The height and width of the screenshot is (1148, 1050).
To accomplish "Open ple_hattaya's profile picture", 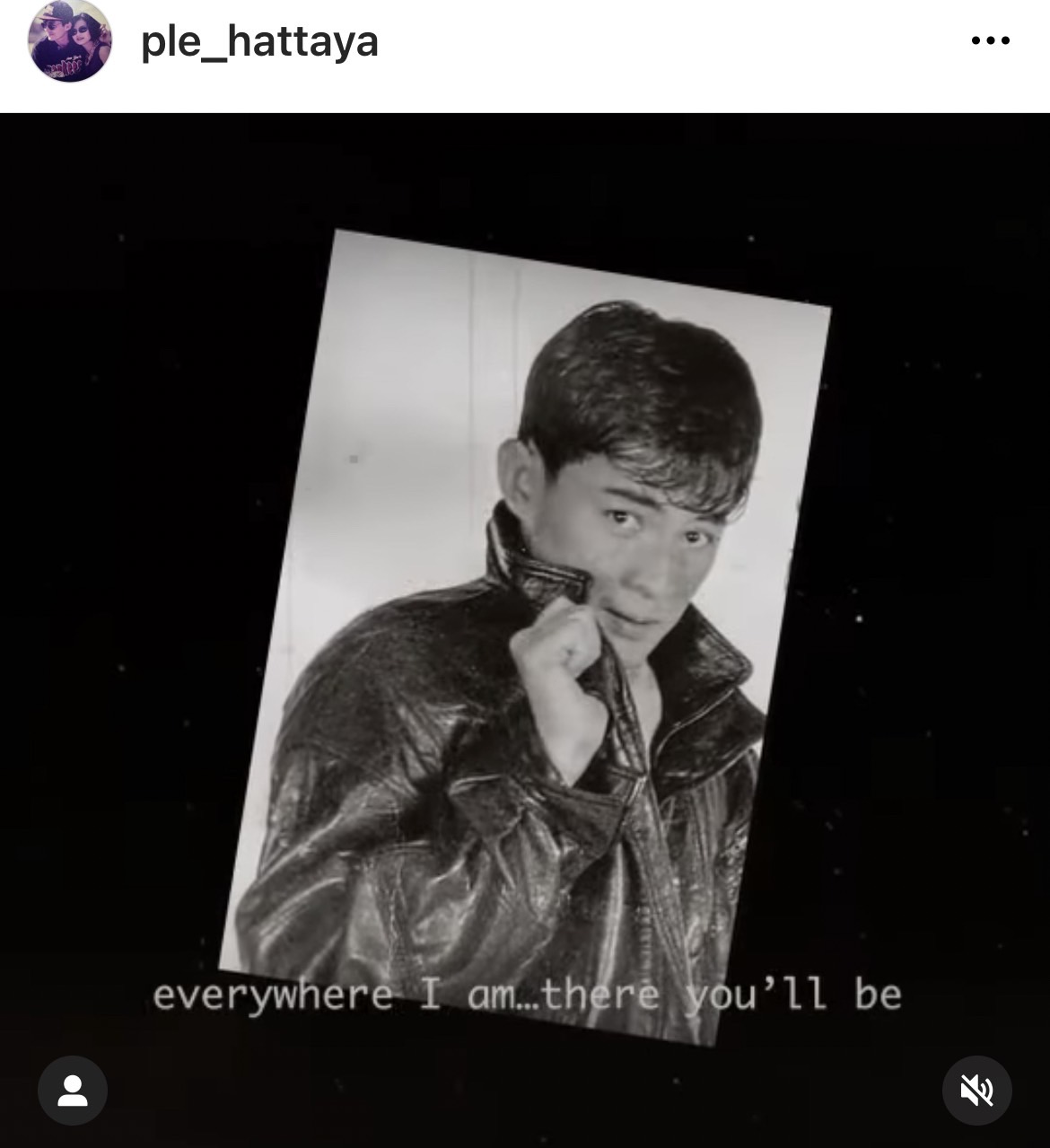I will pos(69,42).
